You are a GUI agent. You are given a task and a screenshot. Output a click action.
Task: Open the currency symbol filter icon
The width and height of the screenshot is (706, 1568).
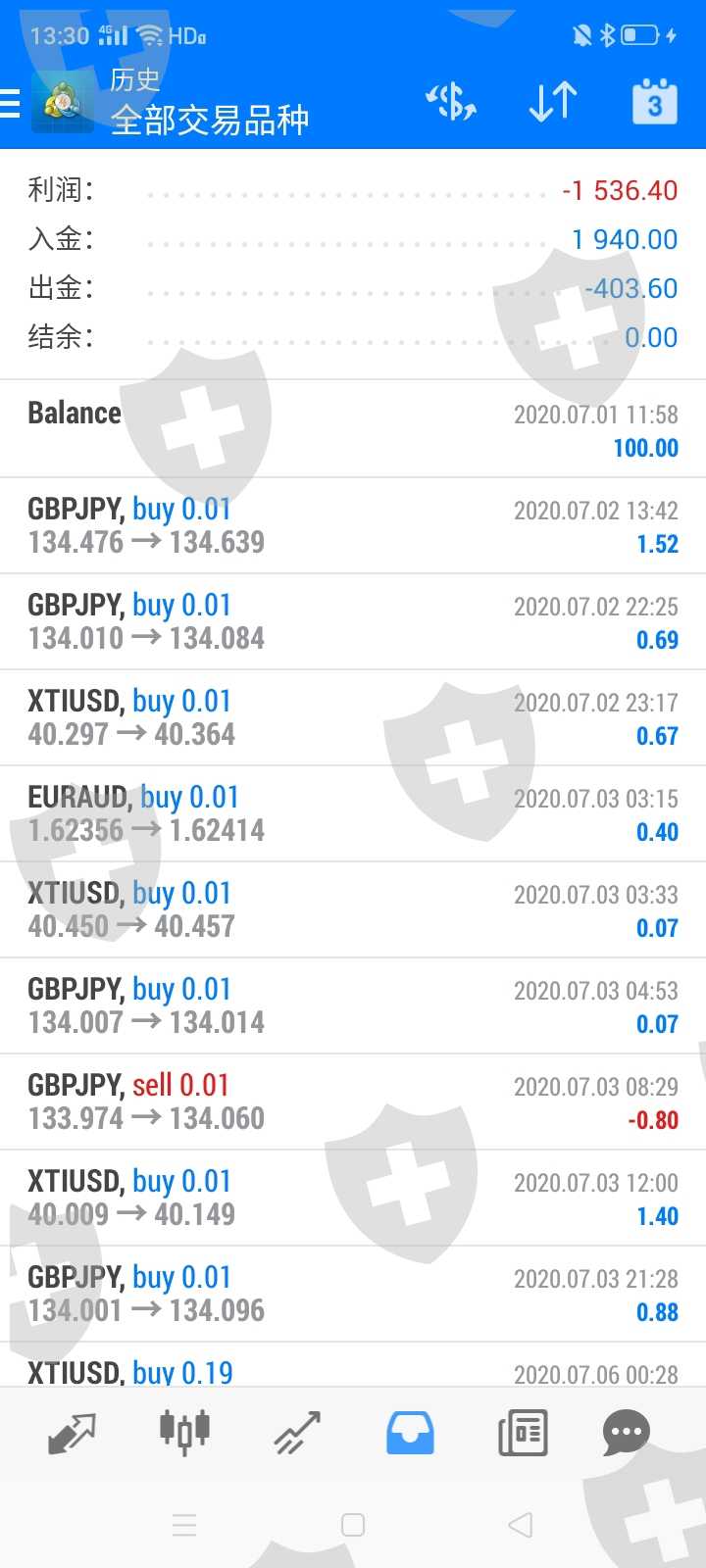(450, 102)
